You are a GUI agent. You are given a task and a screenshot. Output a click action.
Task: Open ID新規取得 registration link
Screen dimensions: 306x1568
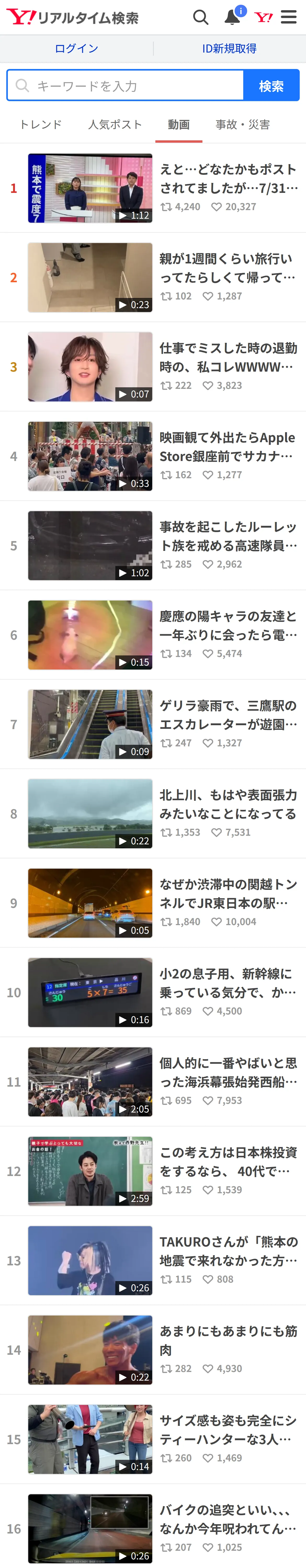229,49
